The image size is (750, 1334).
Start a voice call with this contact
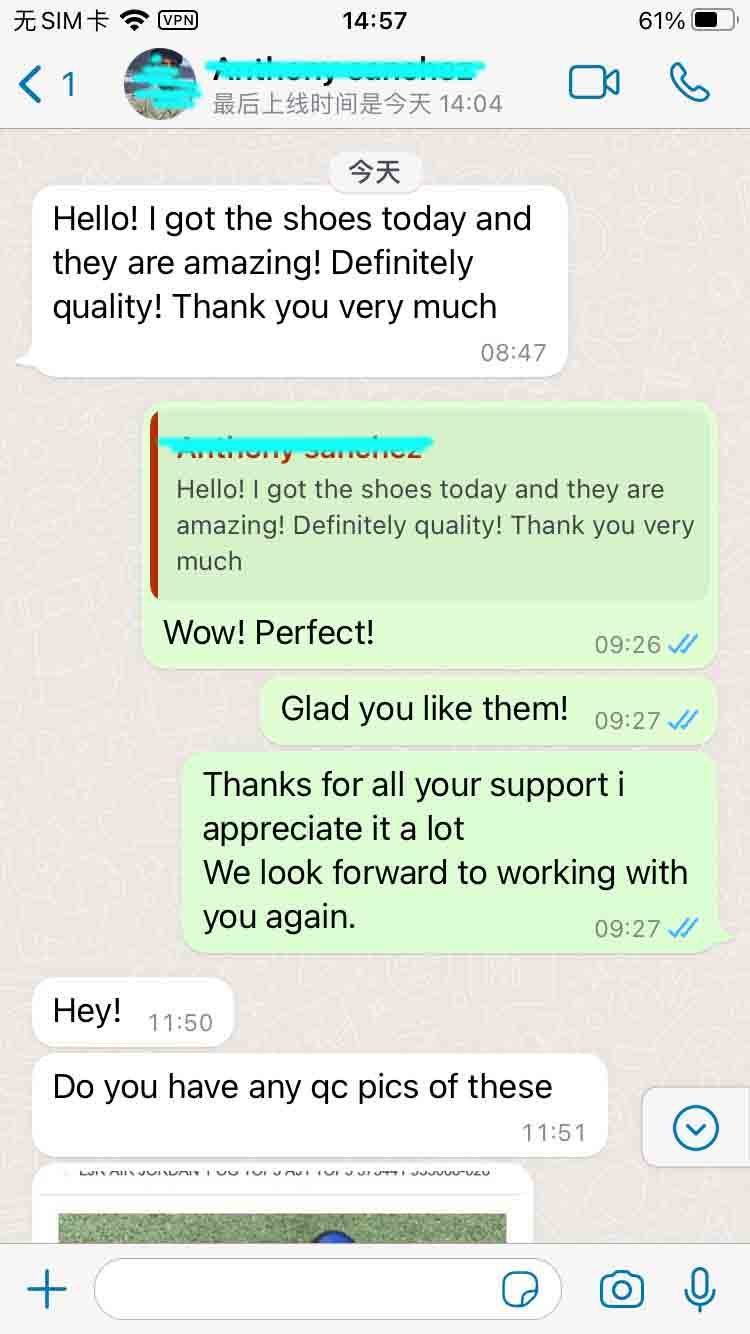coord(689,83)
